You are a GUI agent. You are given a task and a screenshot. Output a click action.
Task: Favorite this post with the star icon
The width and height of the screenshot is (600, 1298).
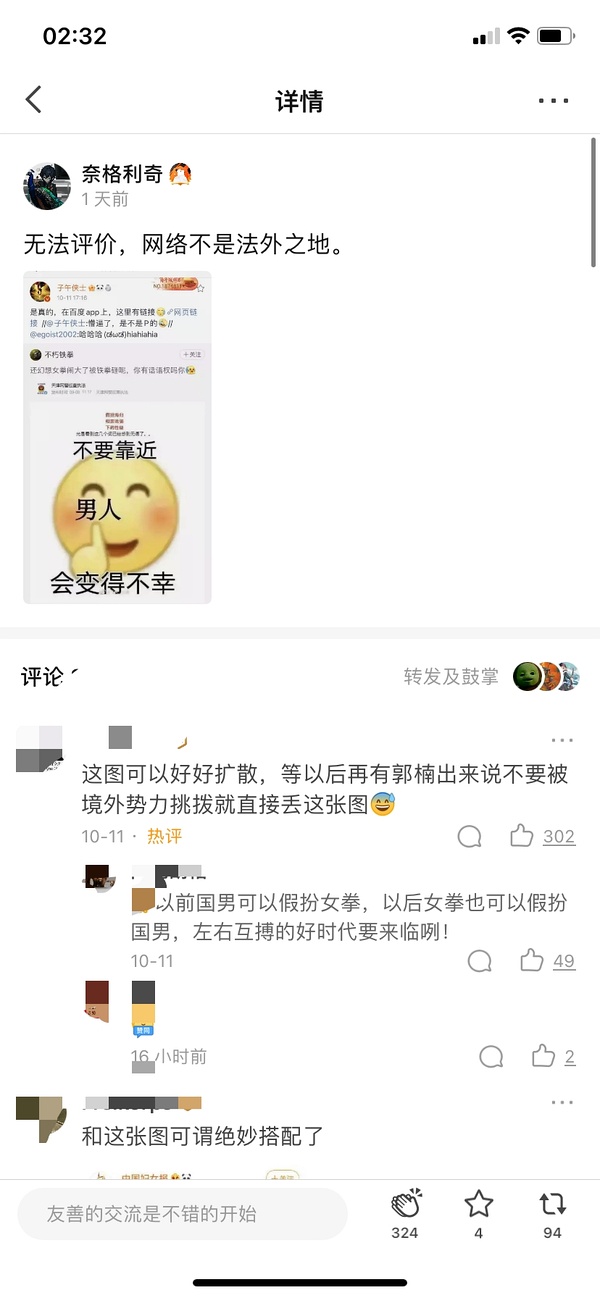pos(479,1204)
